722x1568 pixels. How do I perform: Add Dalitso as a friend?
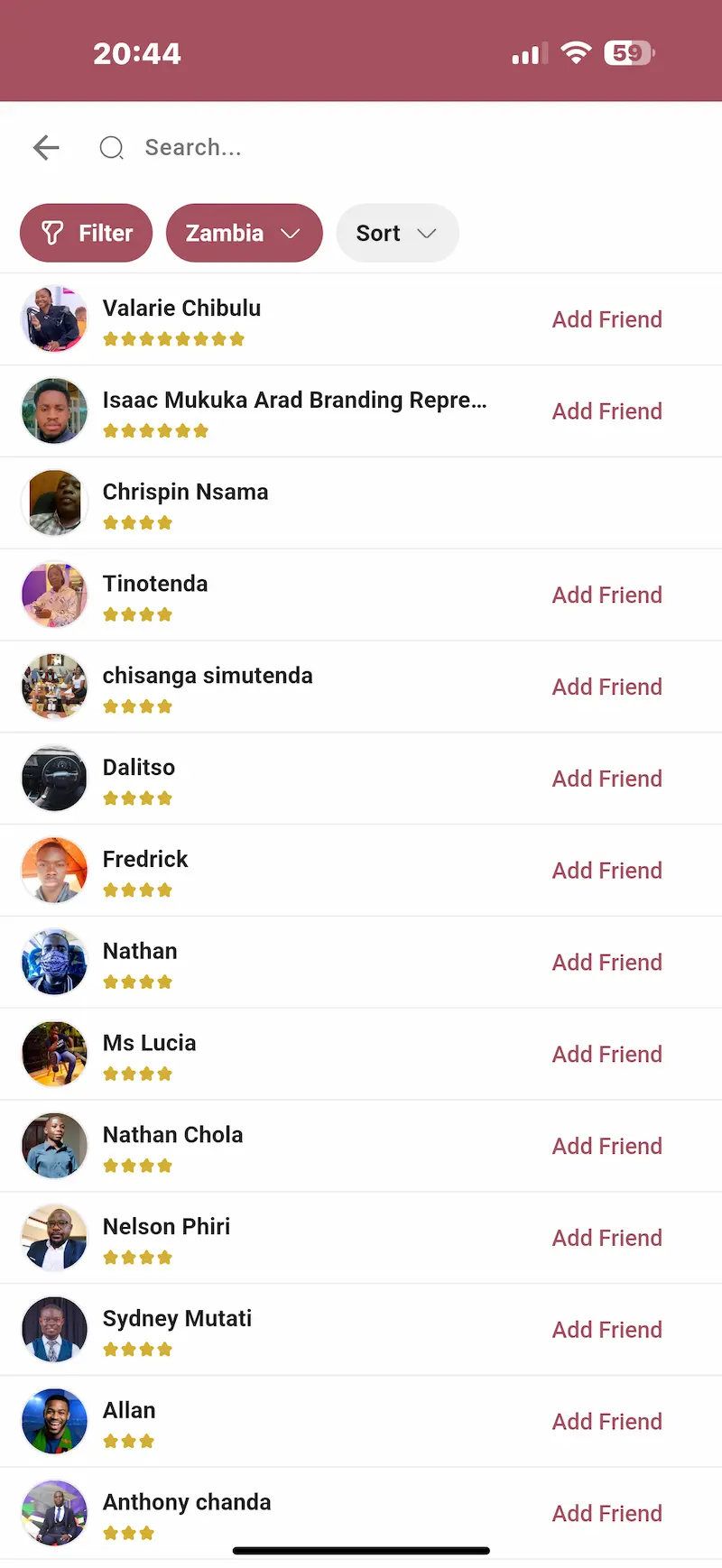click(x=606, y=779)
